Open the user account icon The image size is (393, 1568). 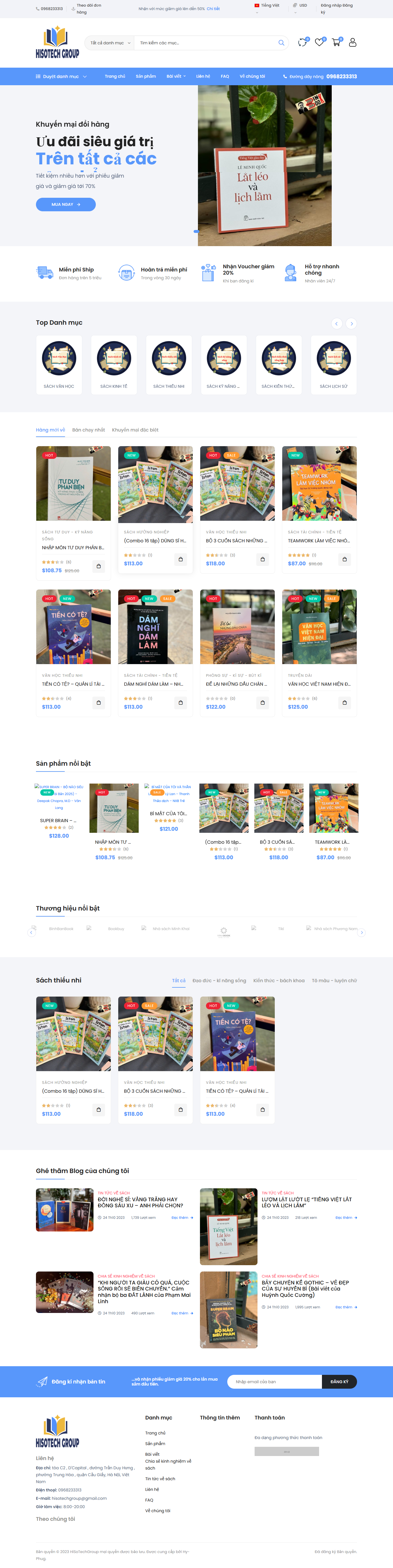click(x=352, y=42)
